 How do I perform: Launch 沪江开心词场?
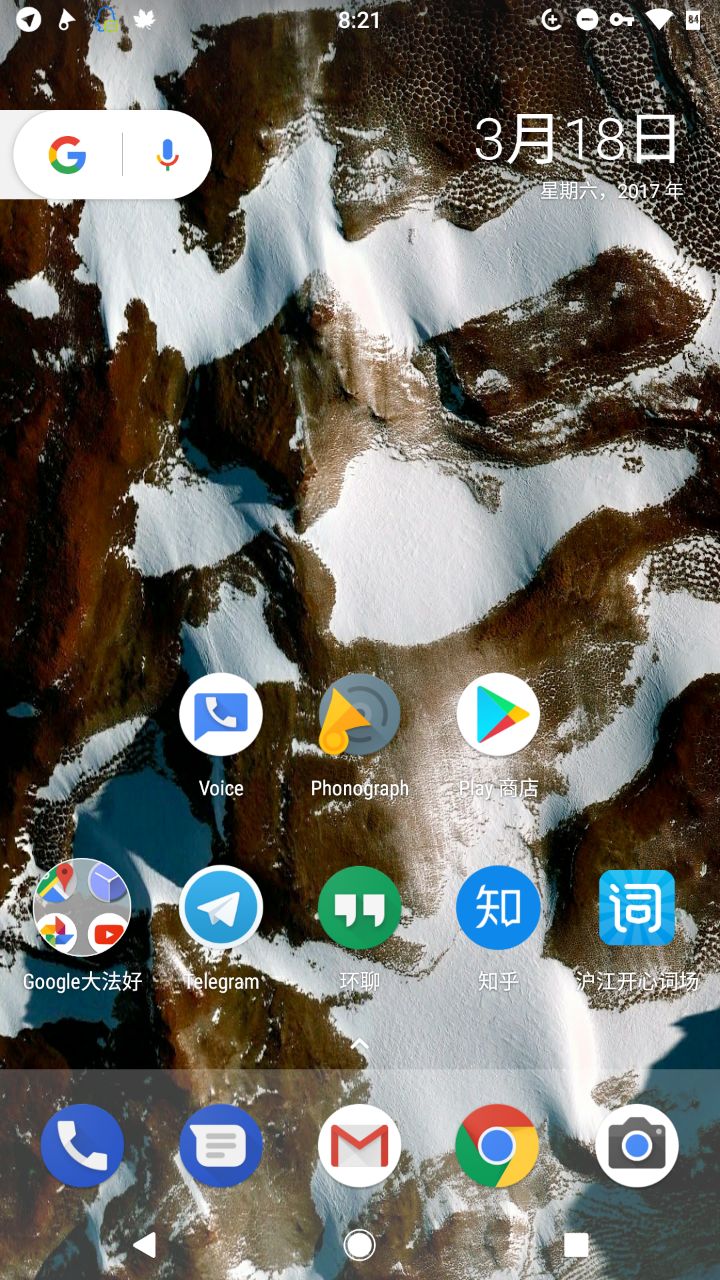637,908
